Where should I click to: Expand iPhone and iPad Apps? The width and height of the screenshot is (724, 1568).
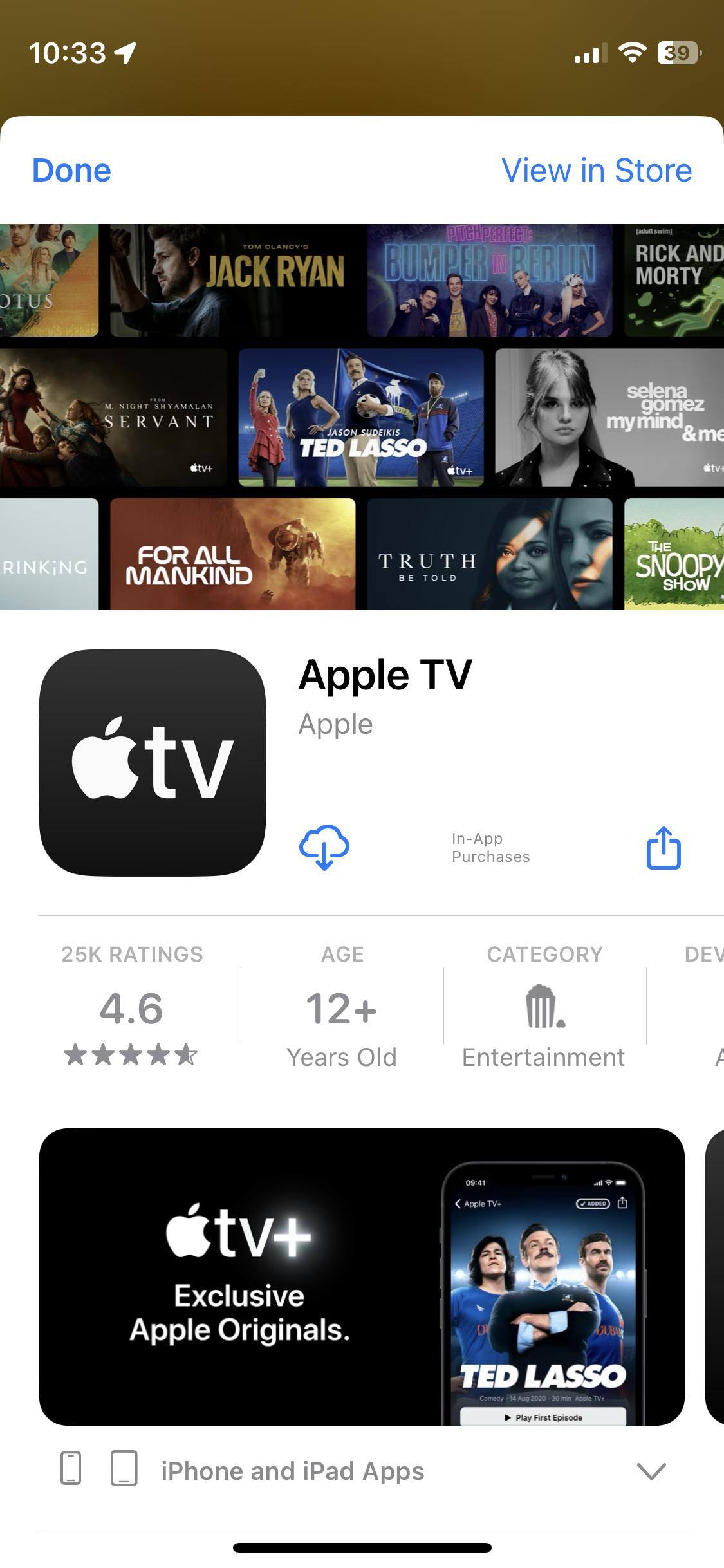(x=651, y=1471)
